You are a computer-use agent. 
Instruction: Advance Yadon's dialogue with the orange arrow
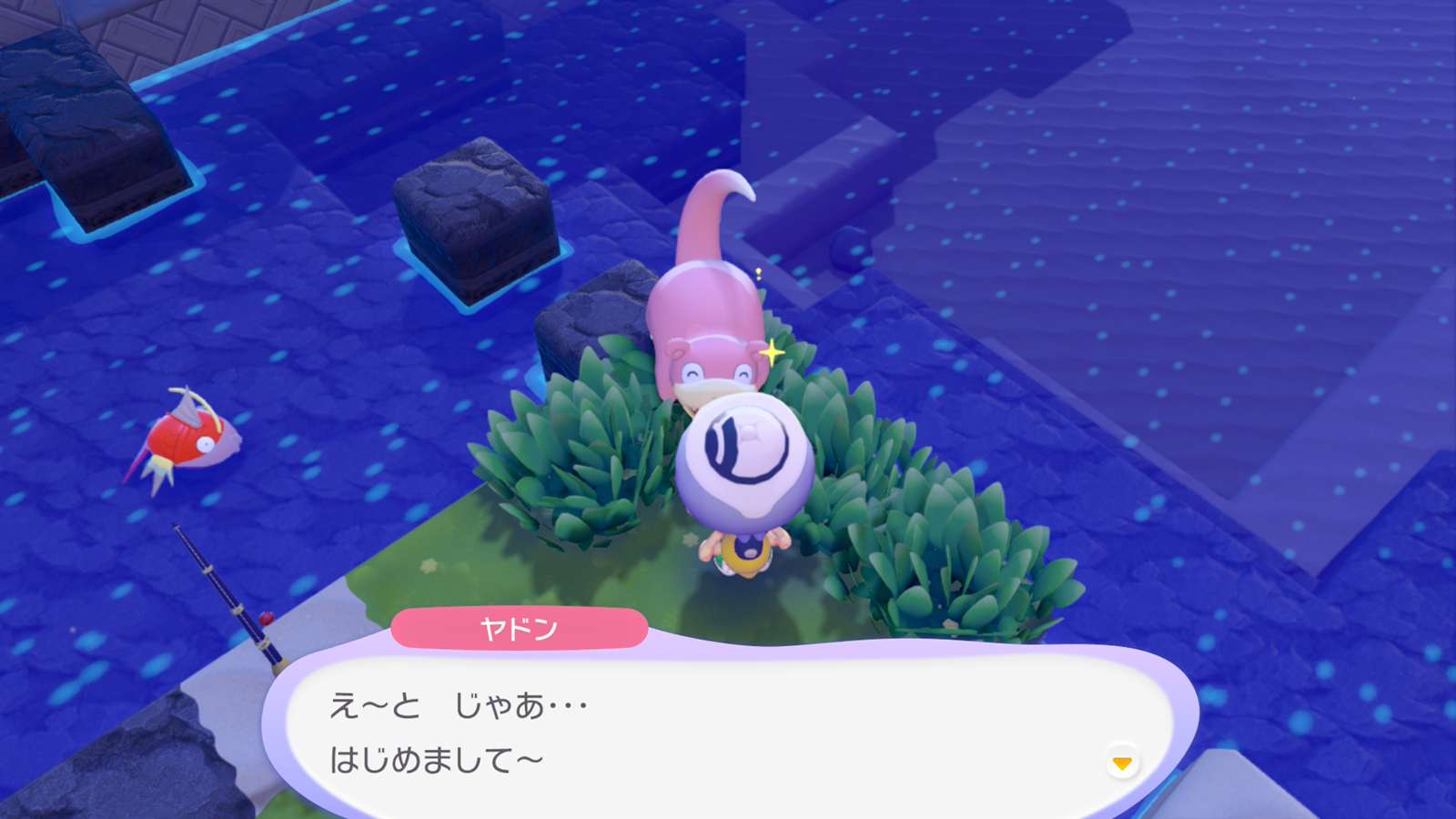(1122, 763)
